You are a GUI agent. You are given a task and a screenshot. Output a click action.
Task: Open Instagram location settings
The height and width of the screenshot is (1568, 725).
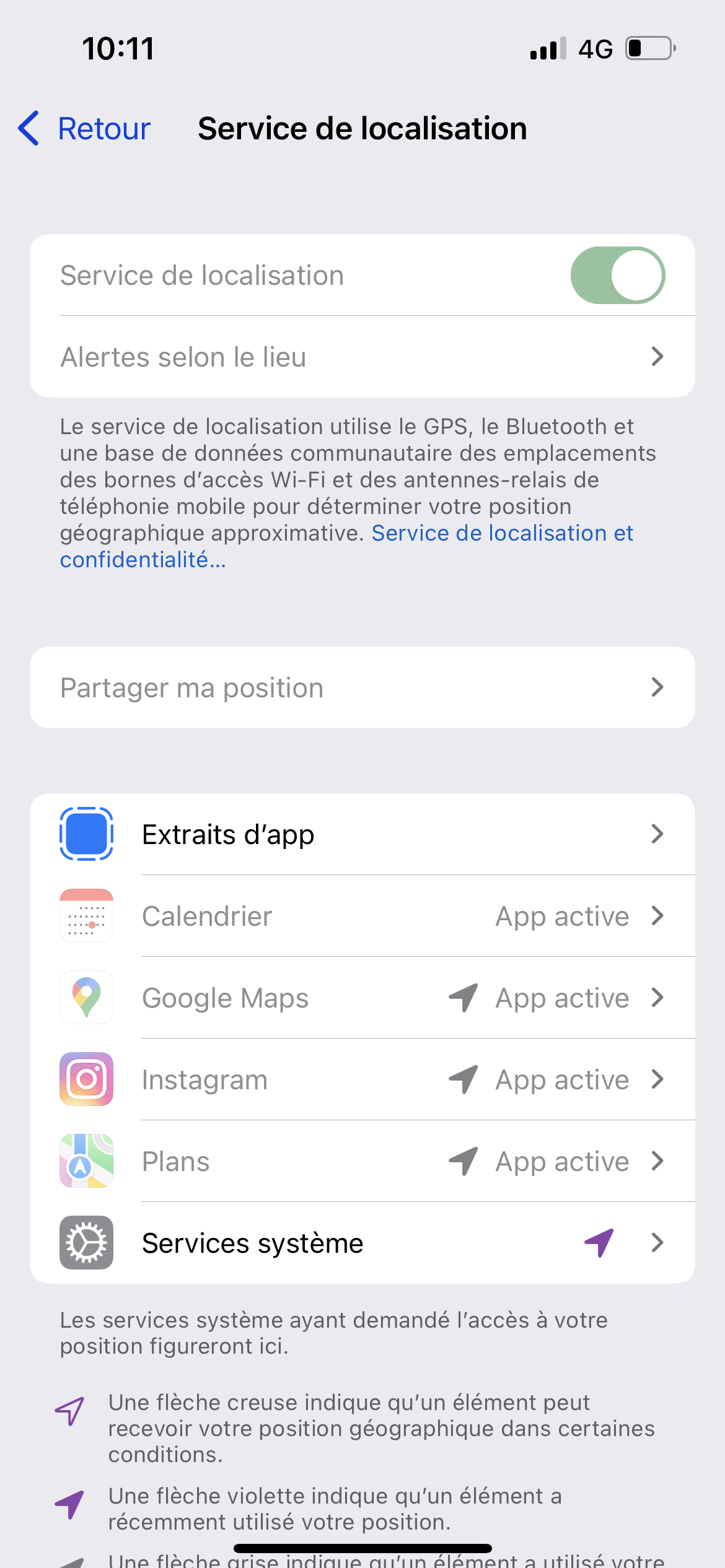pyautogui.click(x=362, y=1079)
